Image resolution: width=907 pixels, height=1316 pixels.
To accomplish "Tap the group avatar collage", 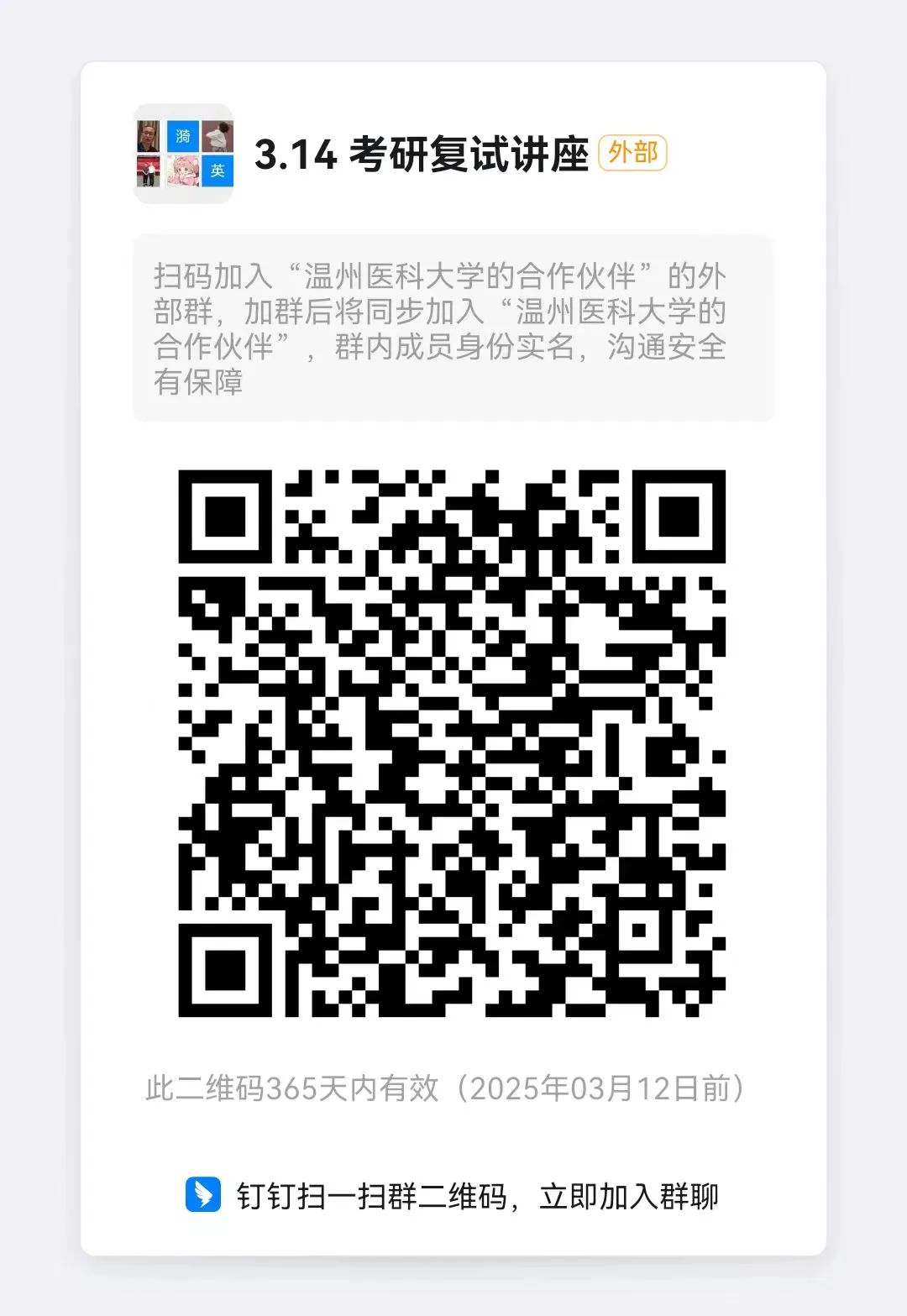I will [182, 155].
